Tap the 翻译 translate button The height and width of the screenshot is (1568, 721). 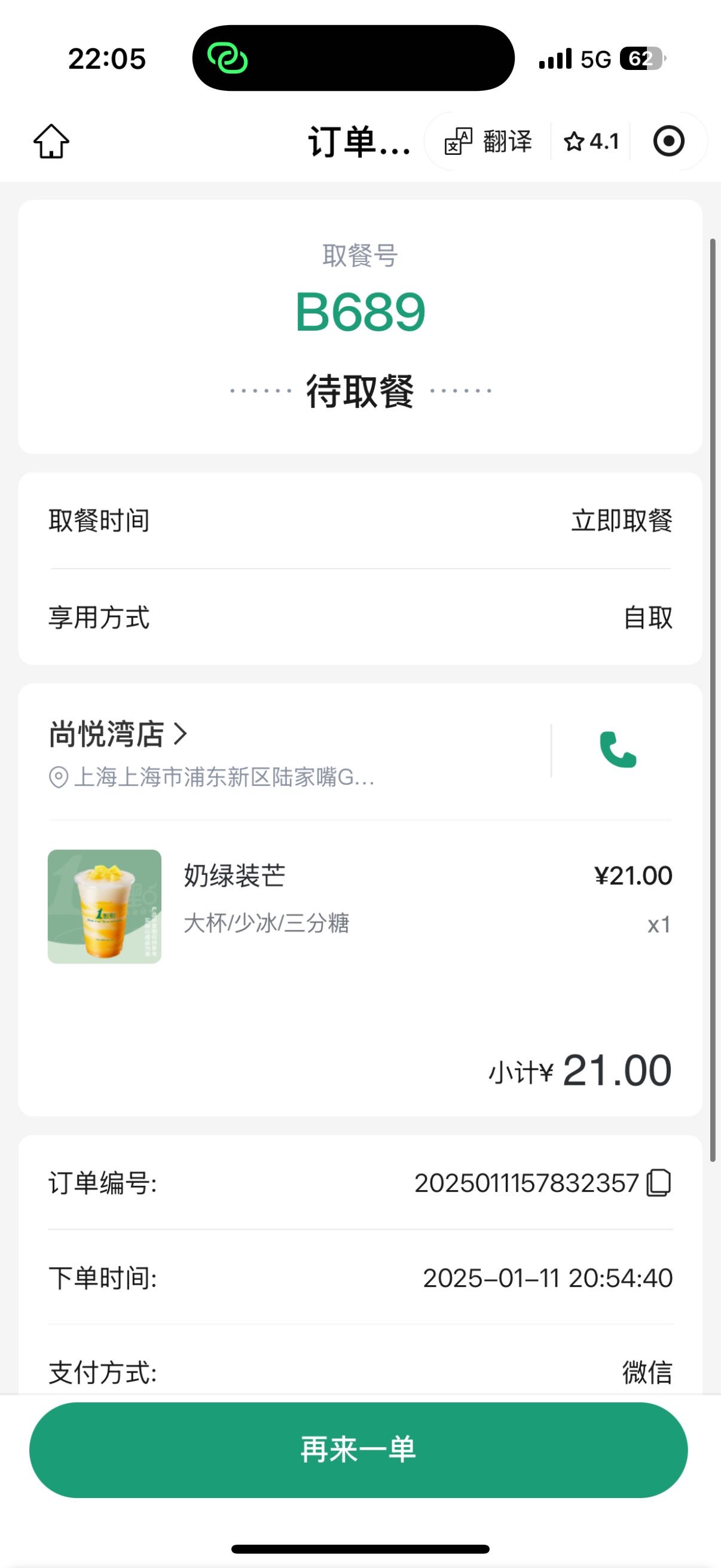point(488,141)
